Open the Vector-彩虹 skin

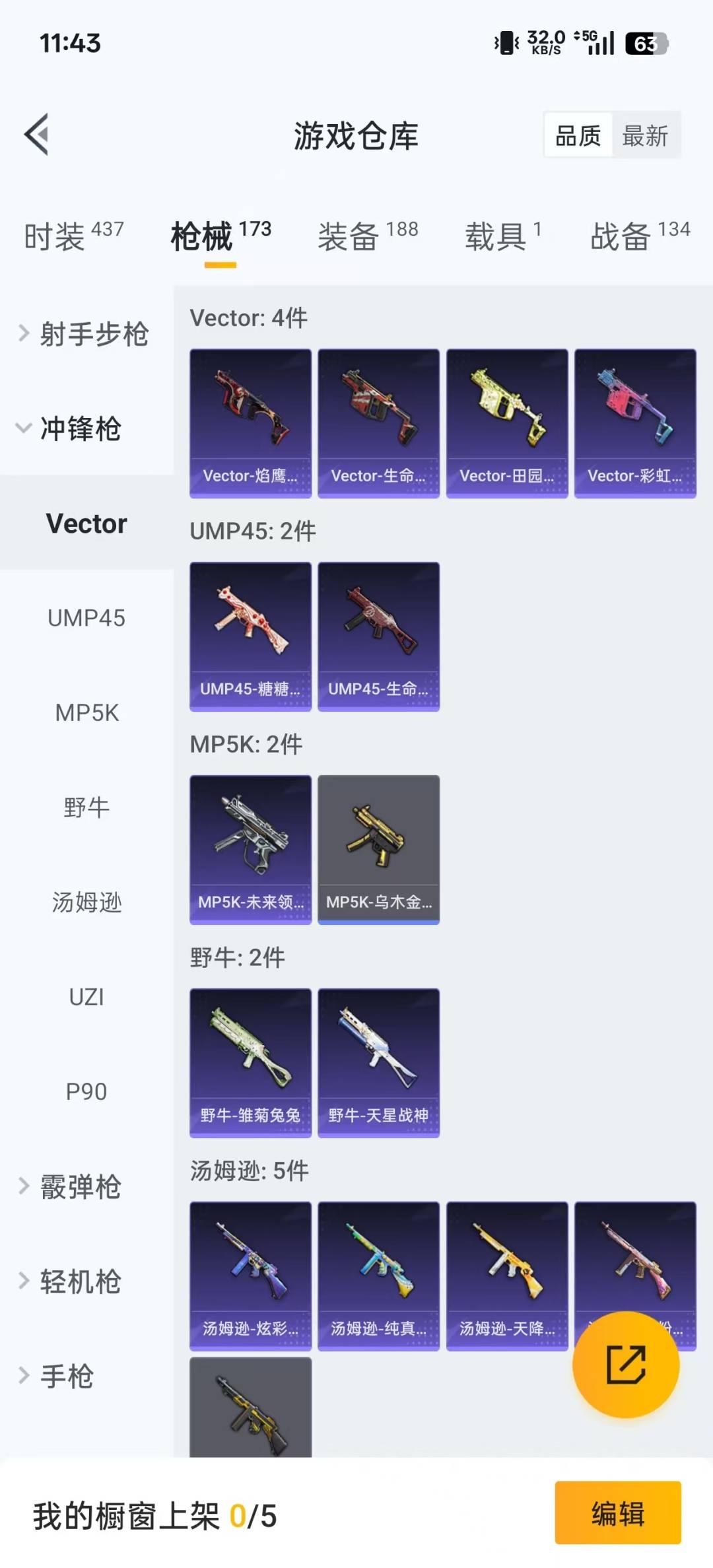point(635,423)
